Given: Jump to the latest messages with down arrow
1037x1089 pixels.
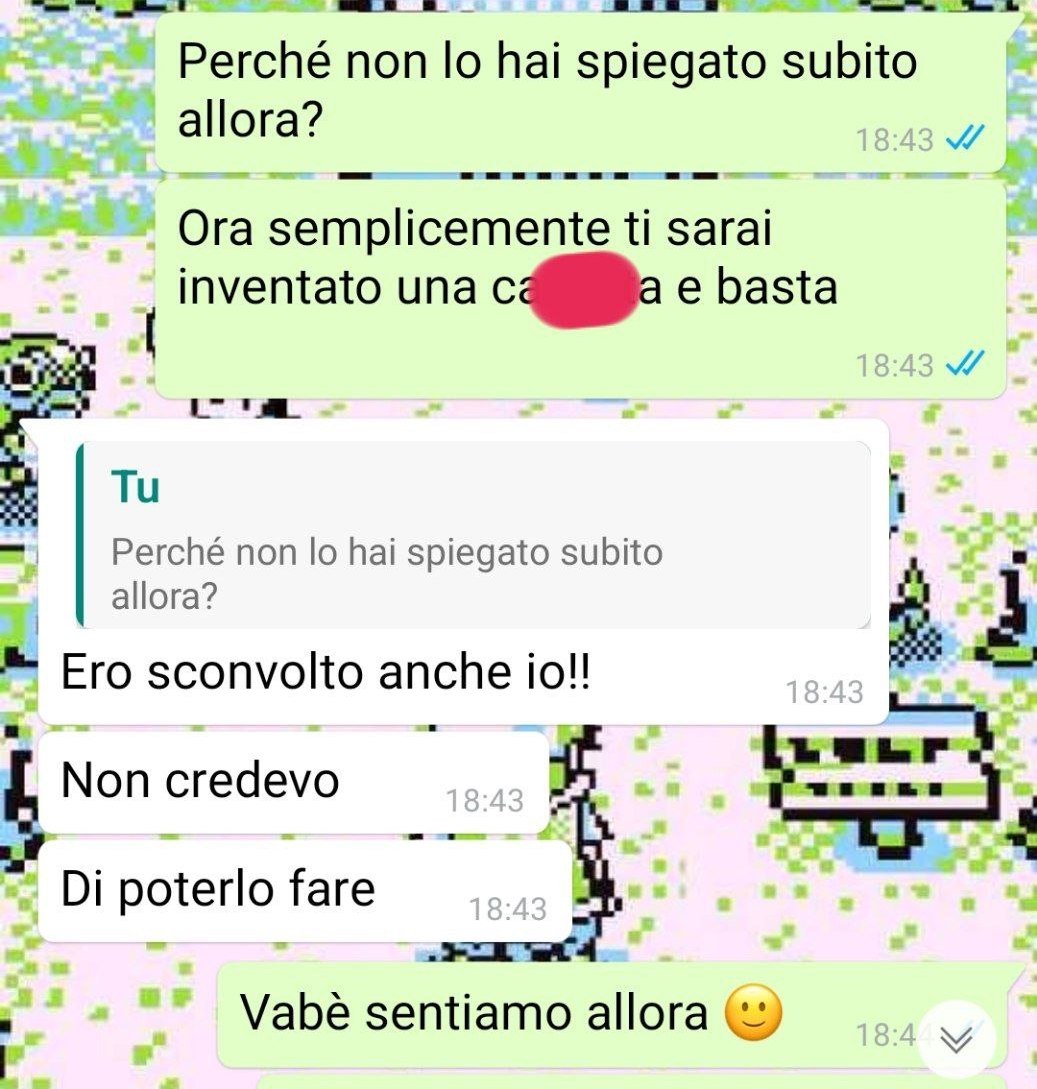Looking at the screenshot, I should click(956, 1040).
